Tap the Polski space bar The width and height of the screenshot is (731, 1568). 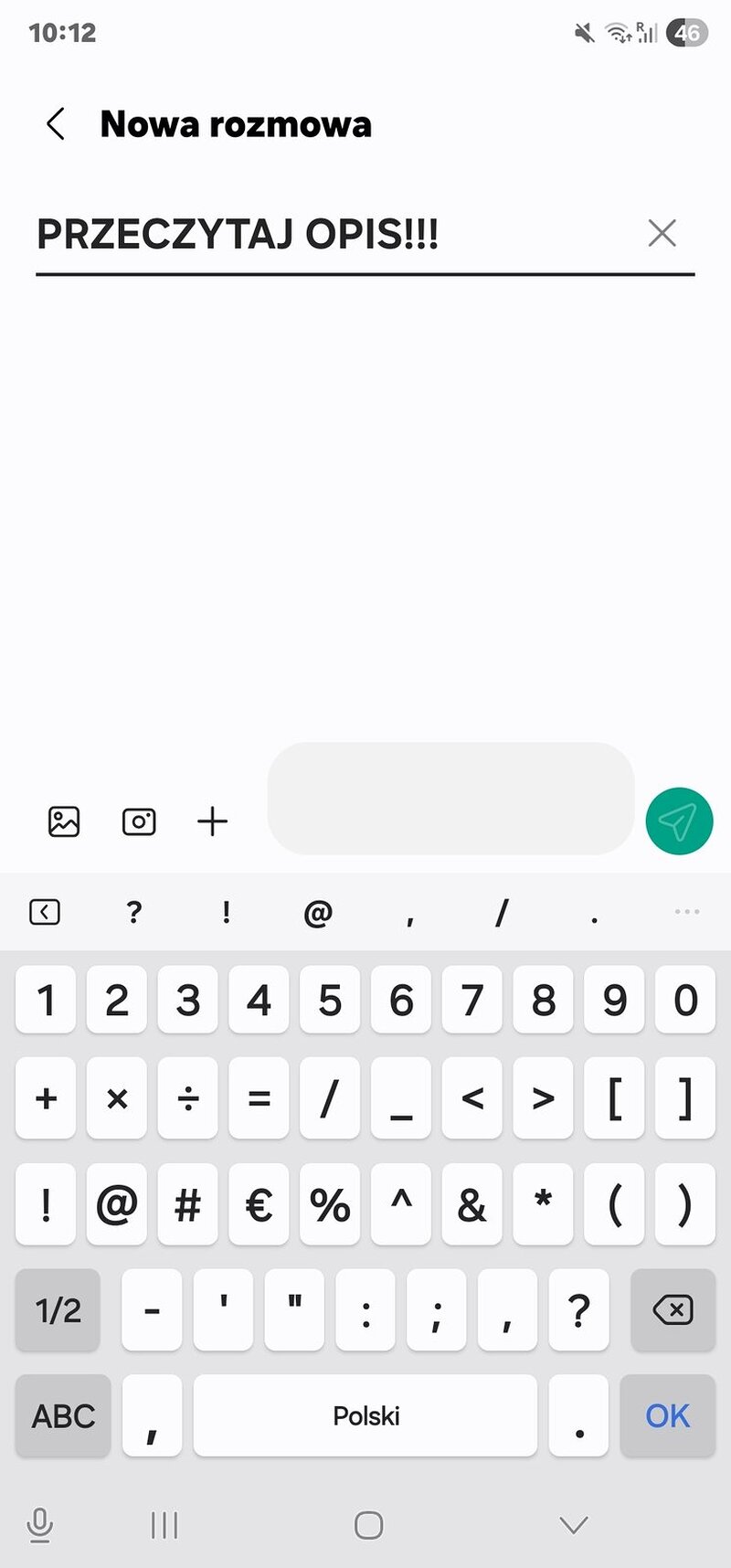[365, 1415]
